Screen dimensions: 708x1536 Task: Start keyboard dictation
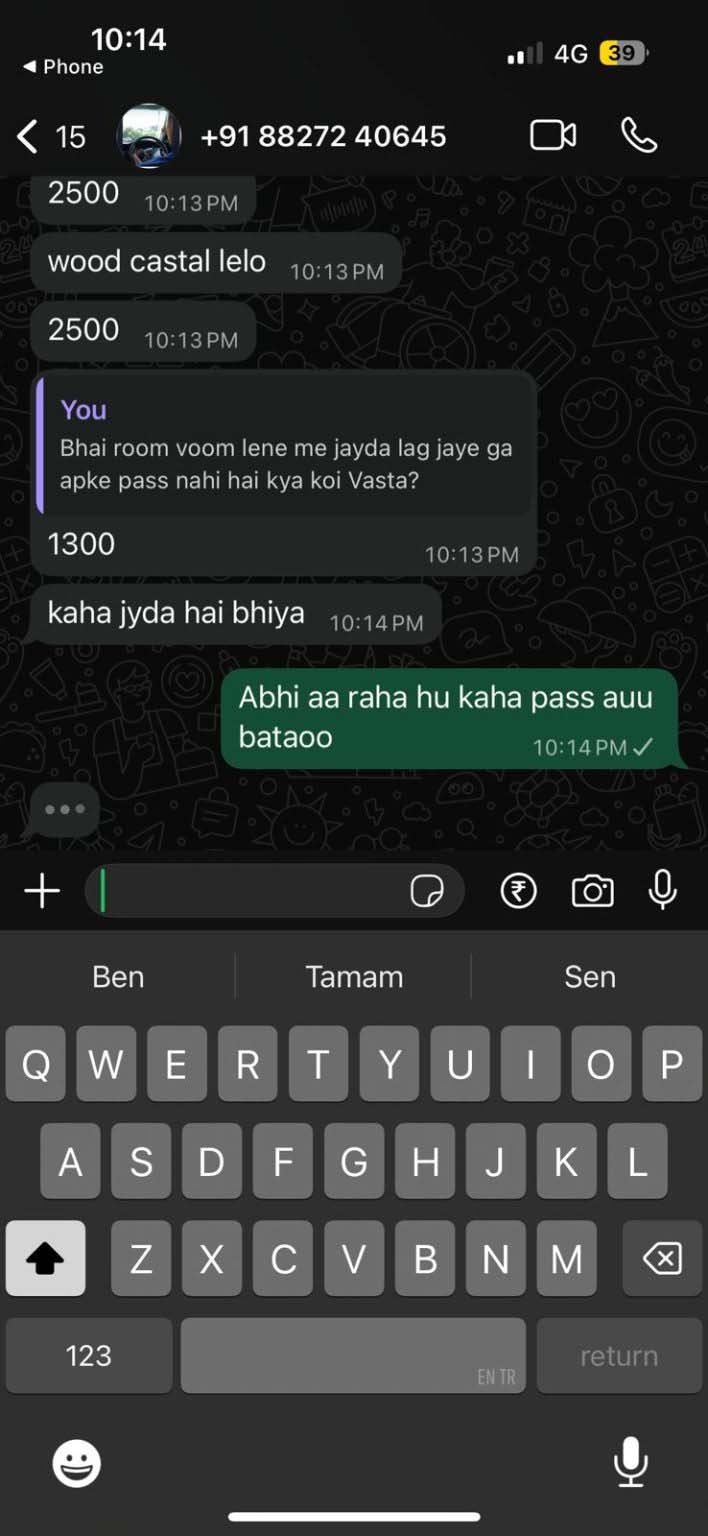coord(630,1463)
